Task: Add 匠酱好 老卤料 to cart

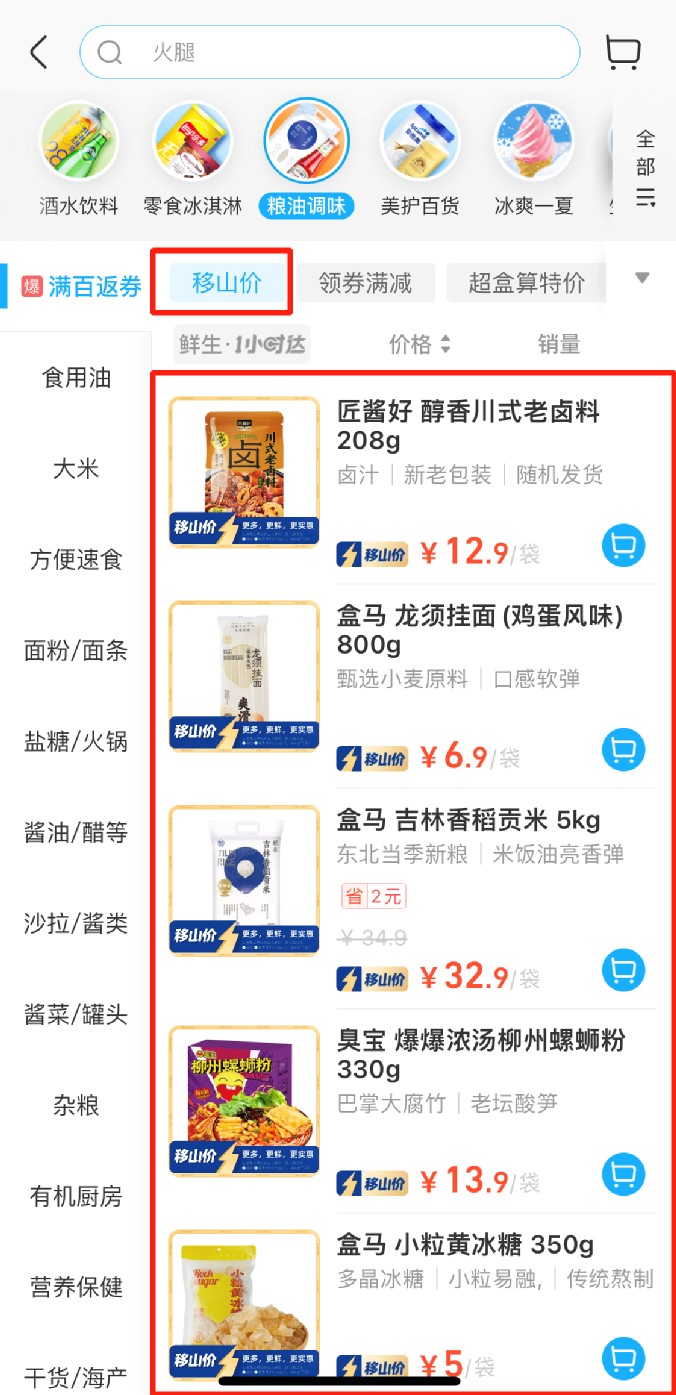Action: 623,546
